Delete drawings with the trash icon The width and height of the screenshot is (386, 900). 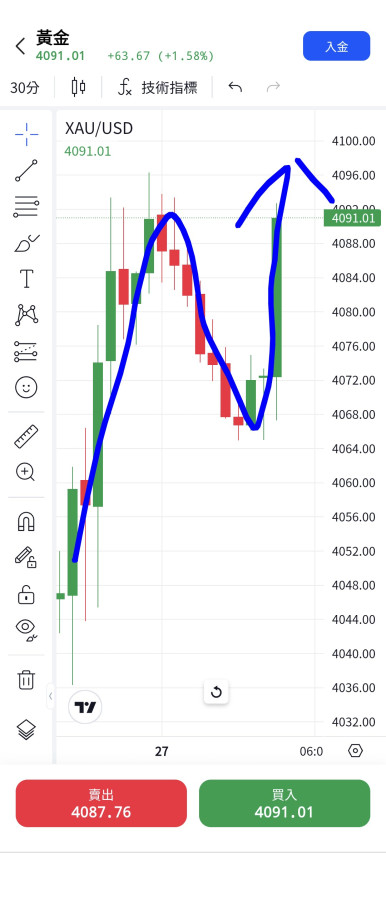click(x=26, y=679)
